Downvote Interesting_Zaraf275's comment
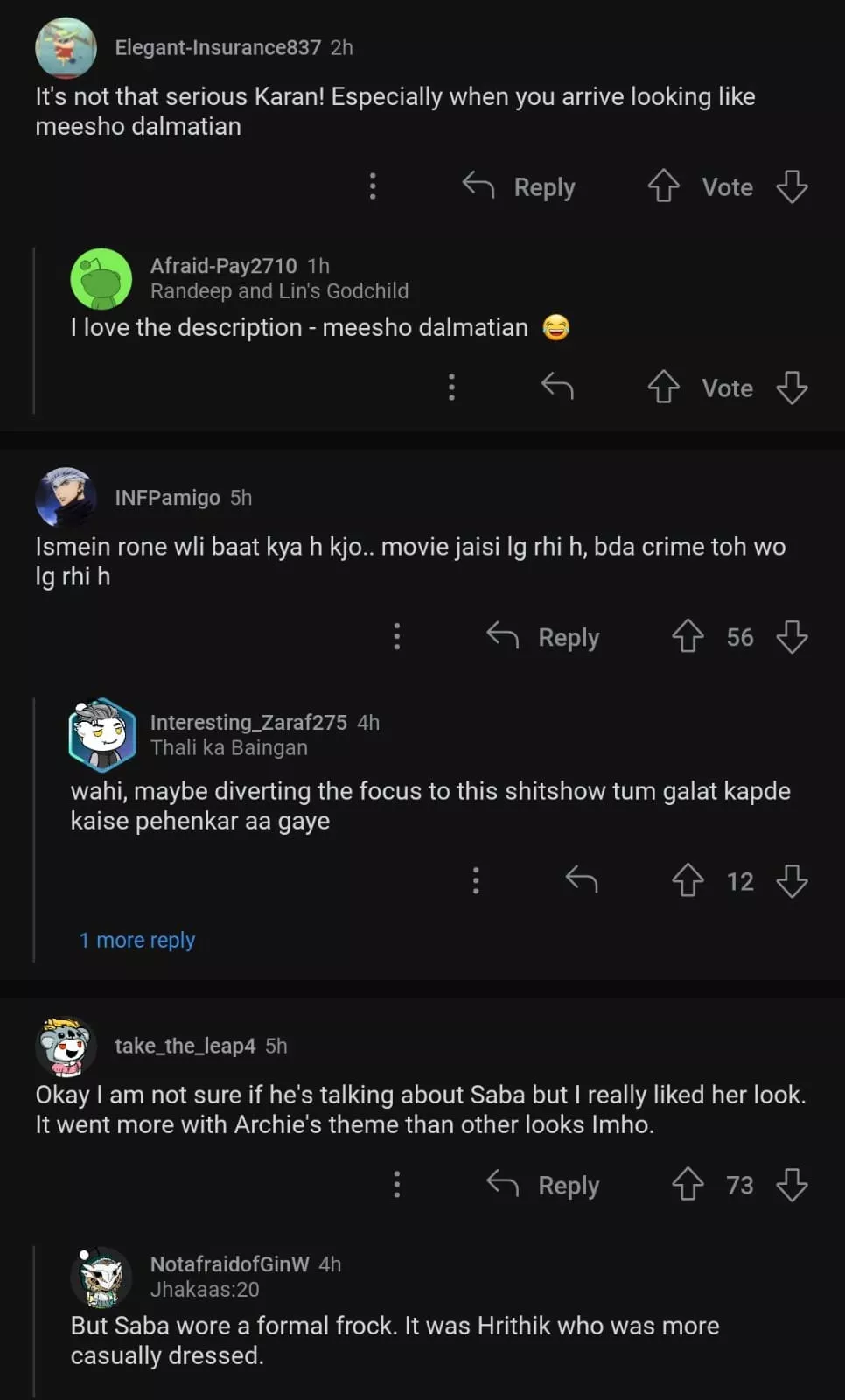Viewport: 845px width, 1400px height. coord(792,880)
